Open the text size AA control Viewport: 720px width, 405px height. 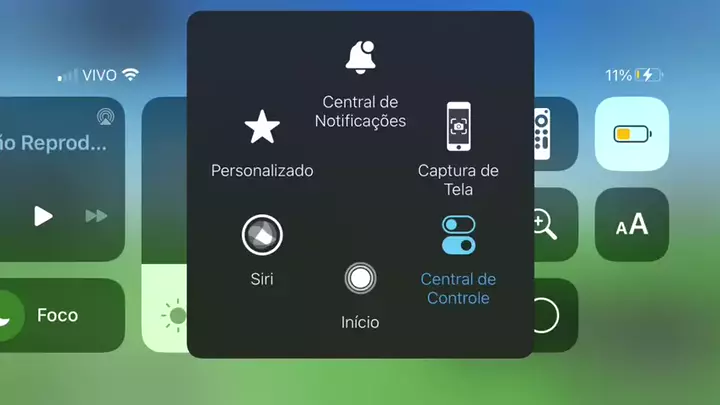(x=631, y=225)
